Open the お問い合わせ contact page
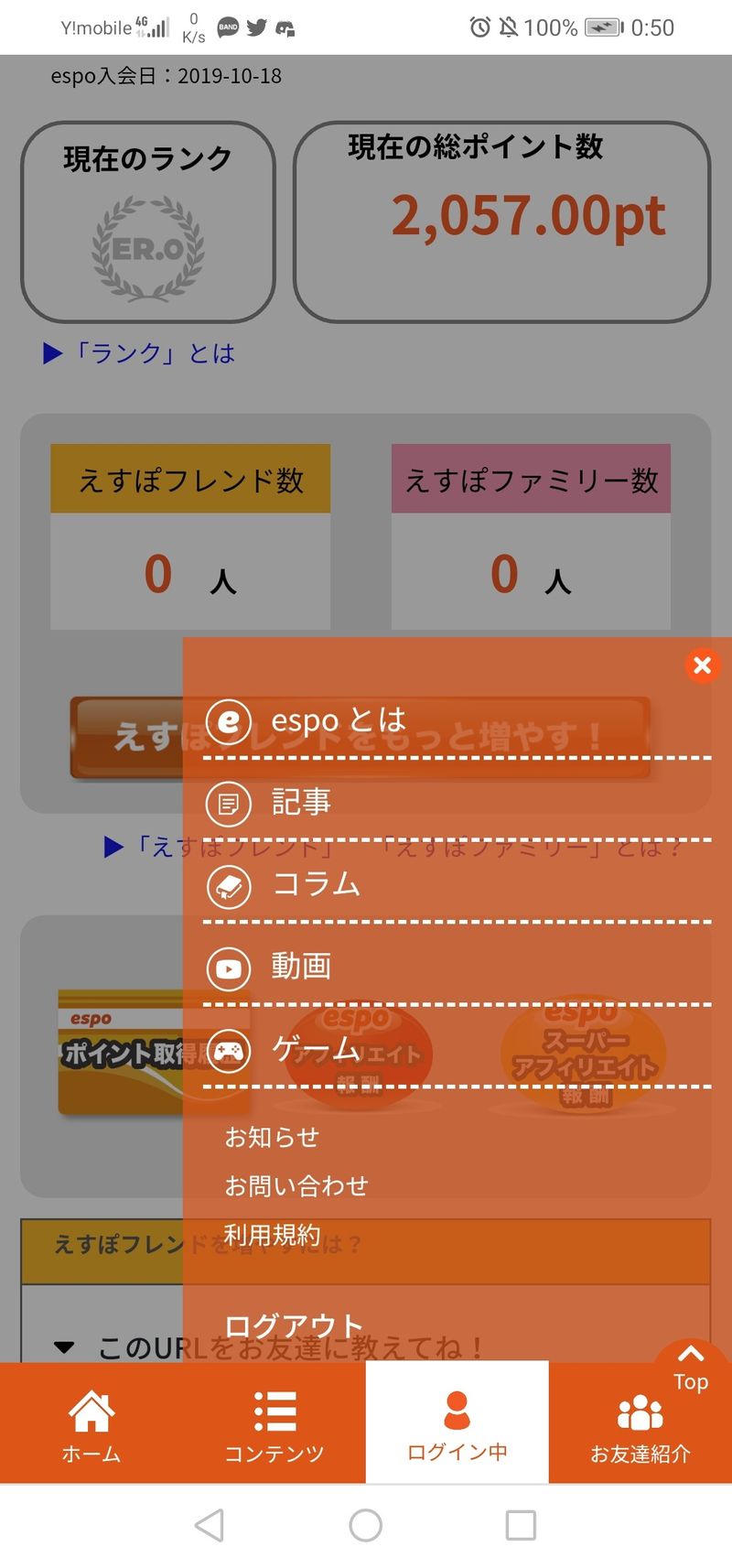 coord(296,1186)
